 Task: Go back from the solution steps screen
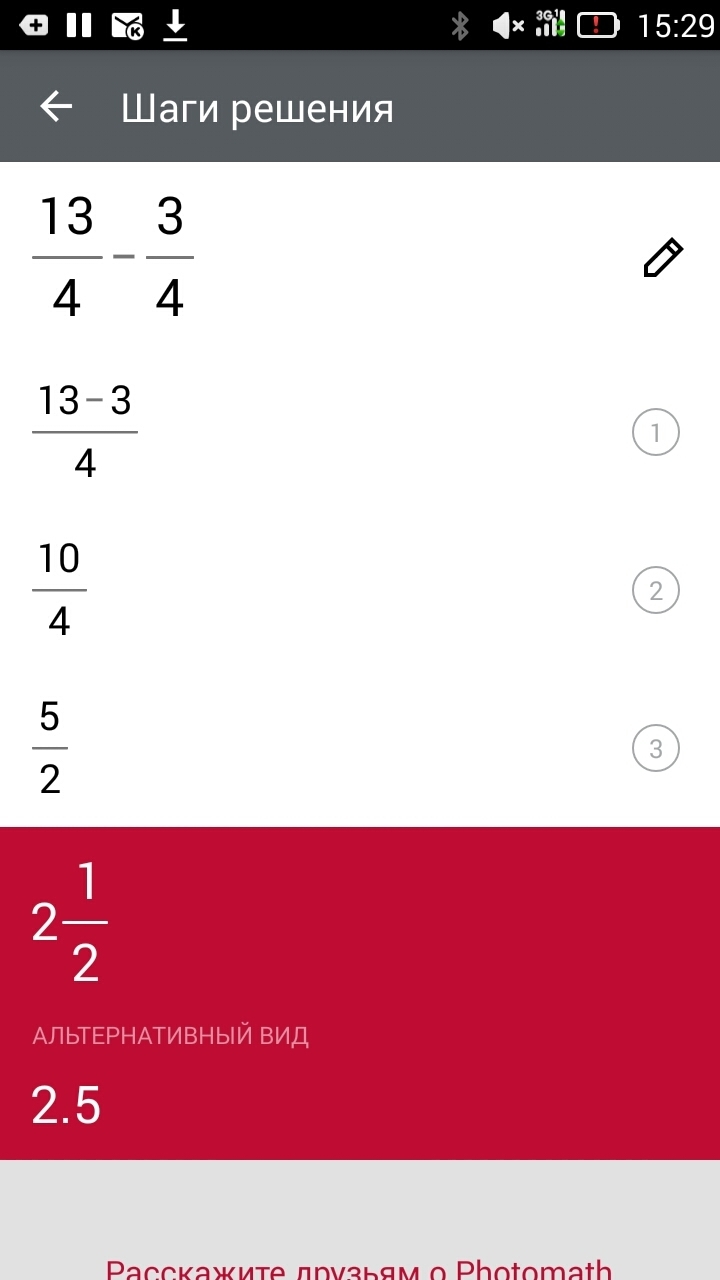click(56, 107)
